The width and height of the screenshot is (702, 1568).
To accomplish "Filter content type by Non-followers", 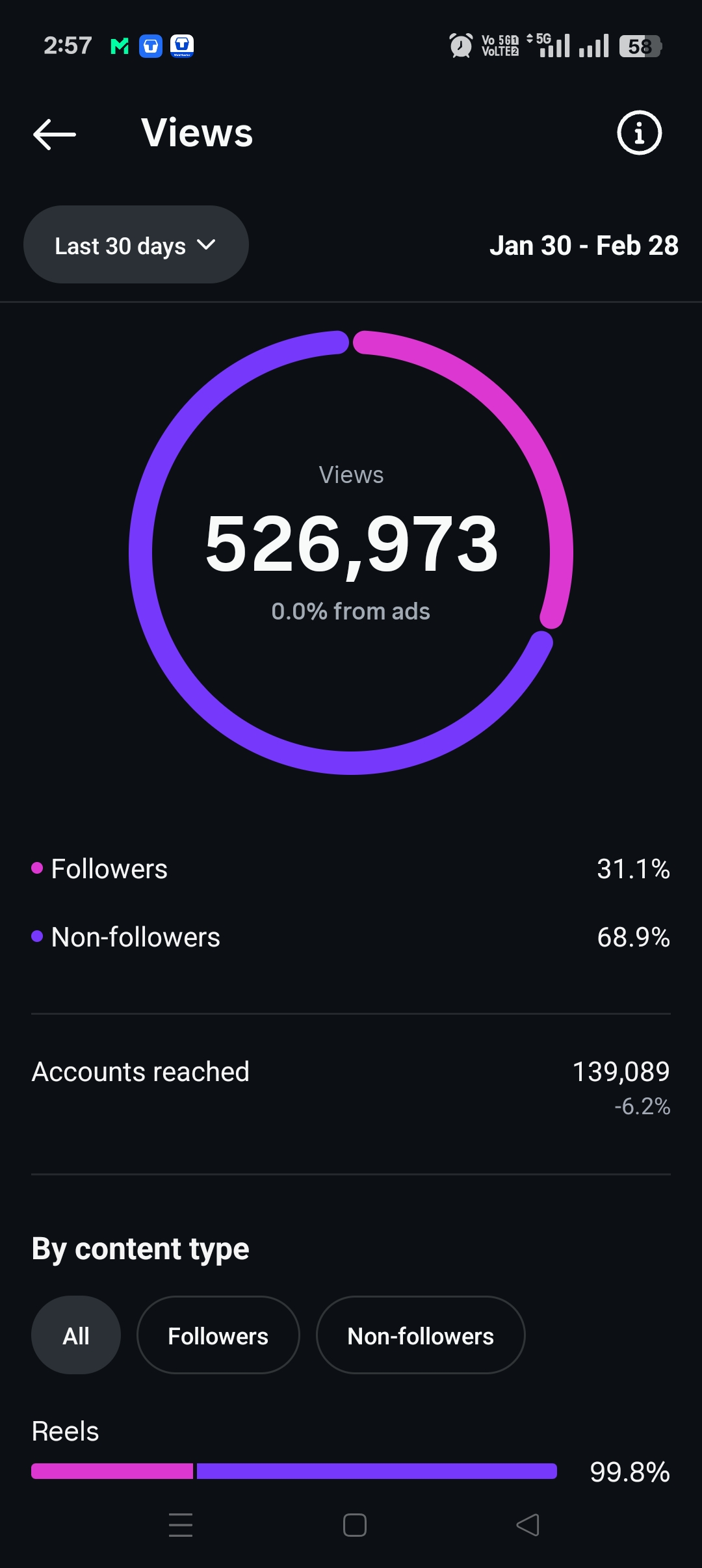I will pos(420,1335).
